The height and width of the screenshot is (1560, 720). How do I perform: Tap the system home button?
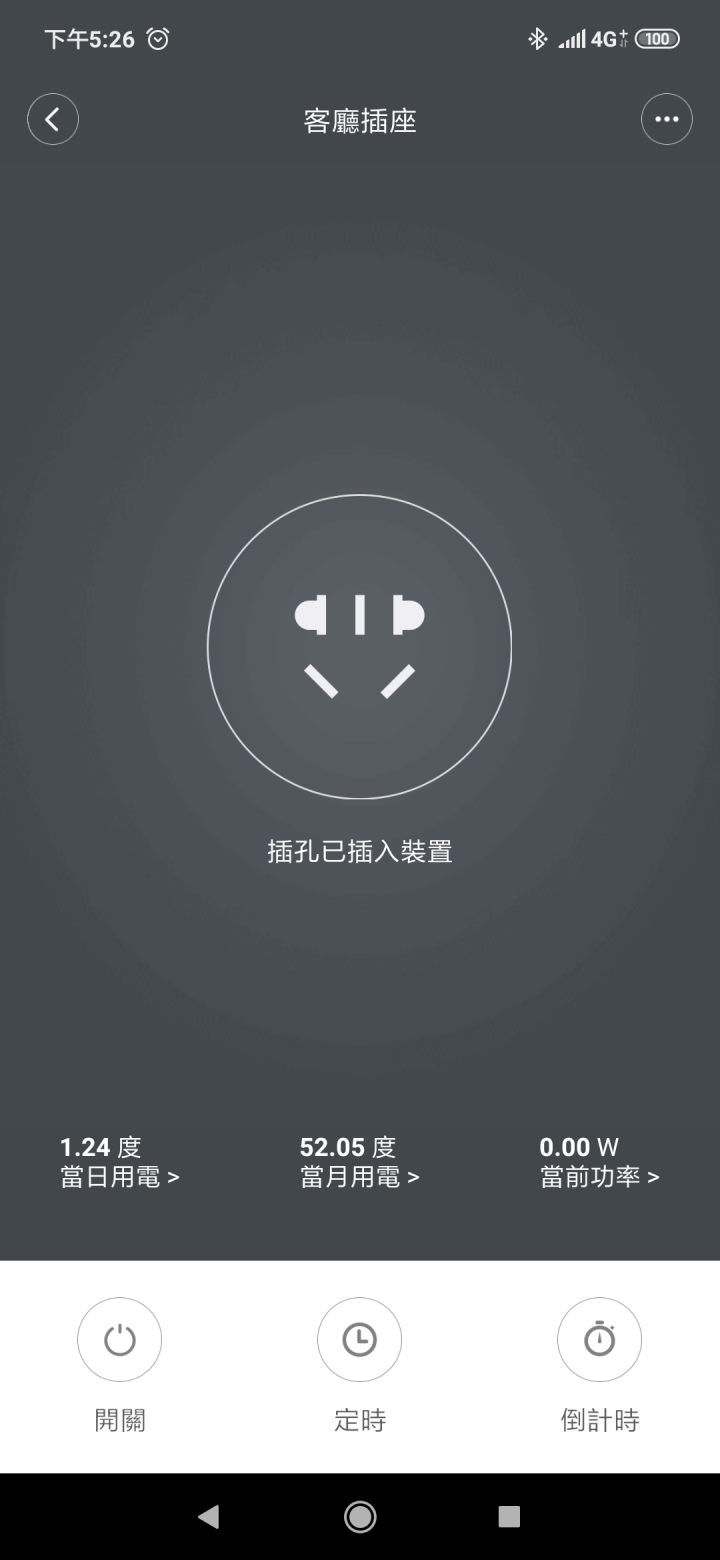(360, 1517)
